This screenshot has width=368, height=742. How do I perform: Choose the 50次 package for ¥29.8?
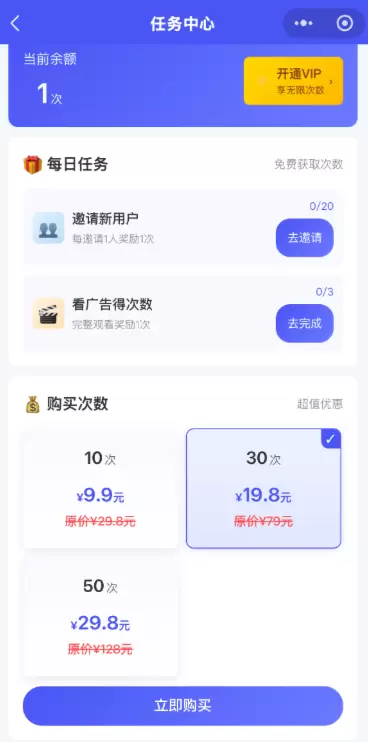tap(101, 617)
